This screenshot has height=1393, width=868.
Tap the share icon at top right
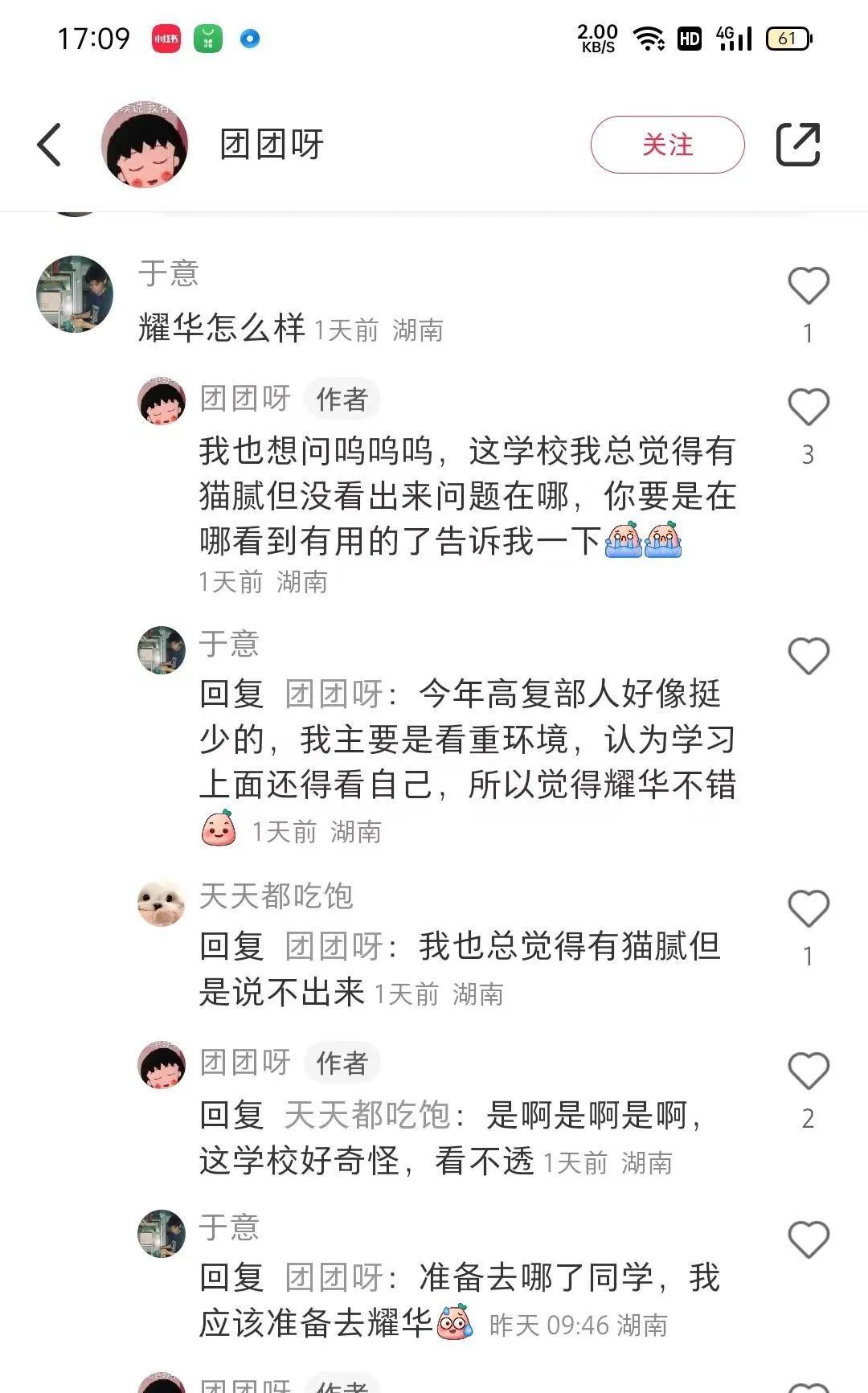799,145
